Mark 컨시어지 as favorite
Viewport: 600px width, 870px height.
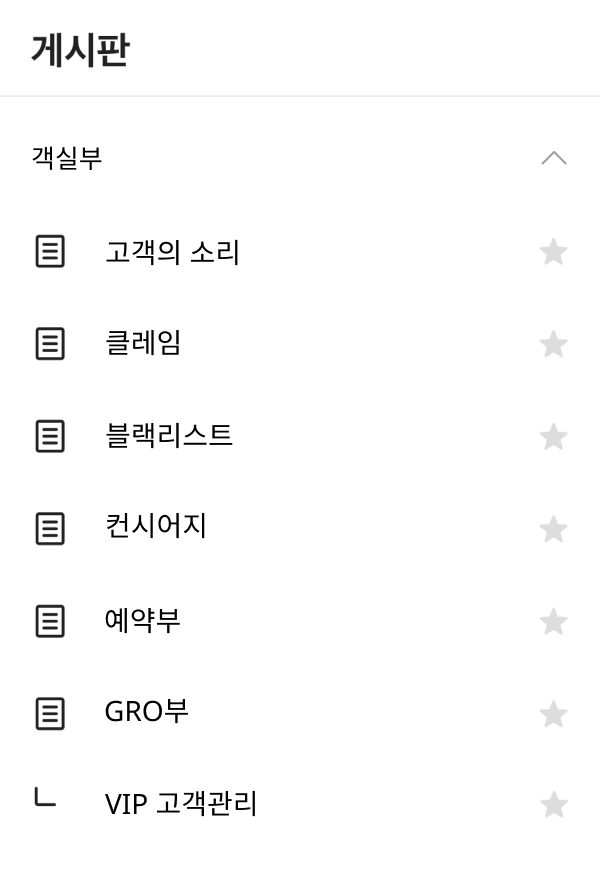pos(553,529)
